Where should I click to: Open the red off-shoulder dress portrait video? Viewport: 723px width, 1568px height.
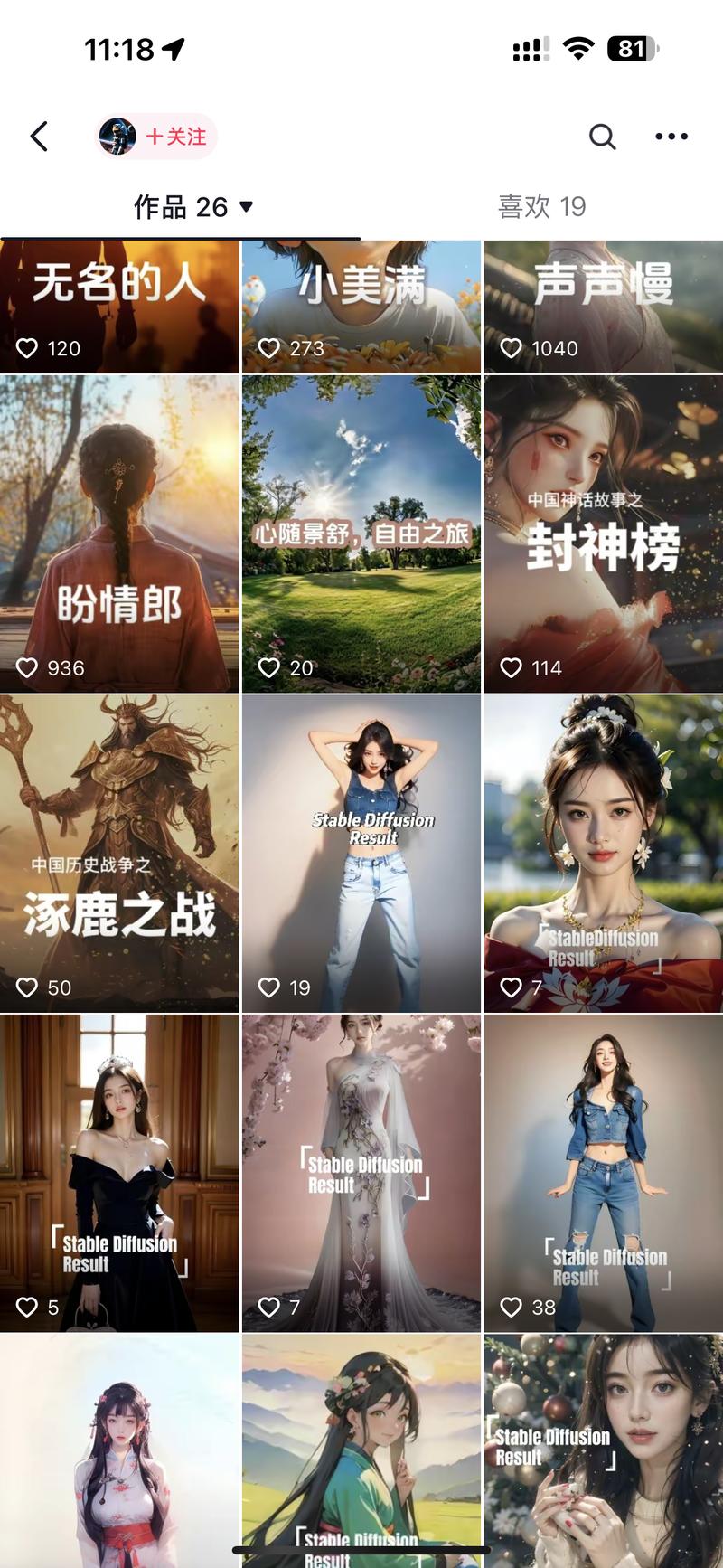click(x=603, y=853)
